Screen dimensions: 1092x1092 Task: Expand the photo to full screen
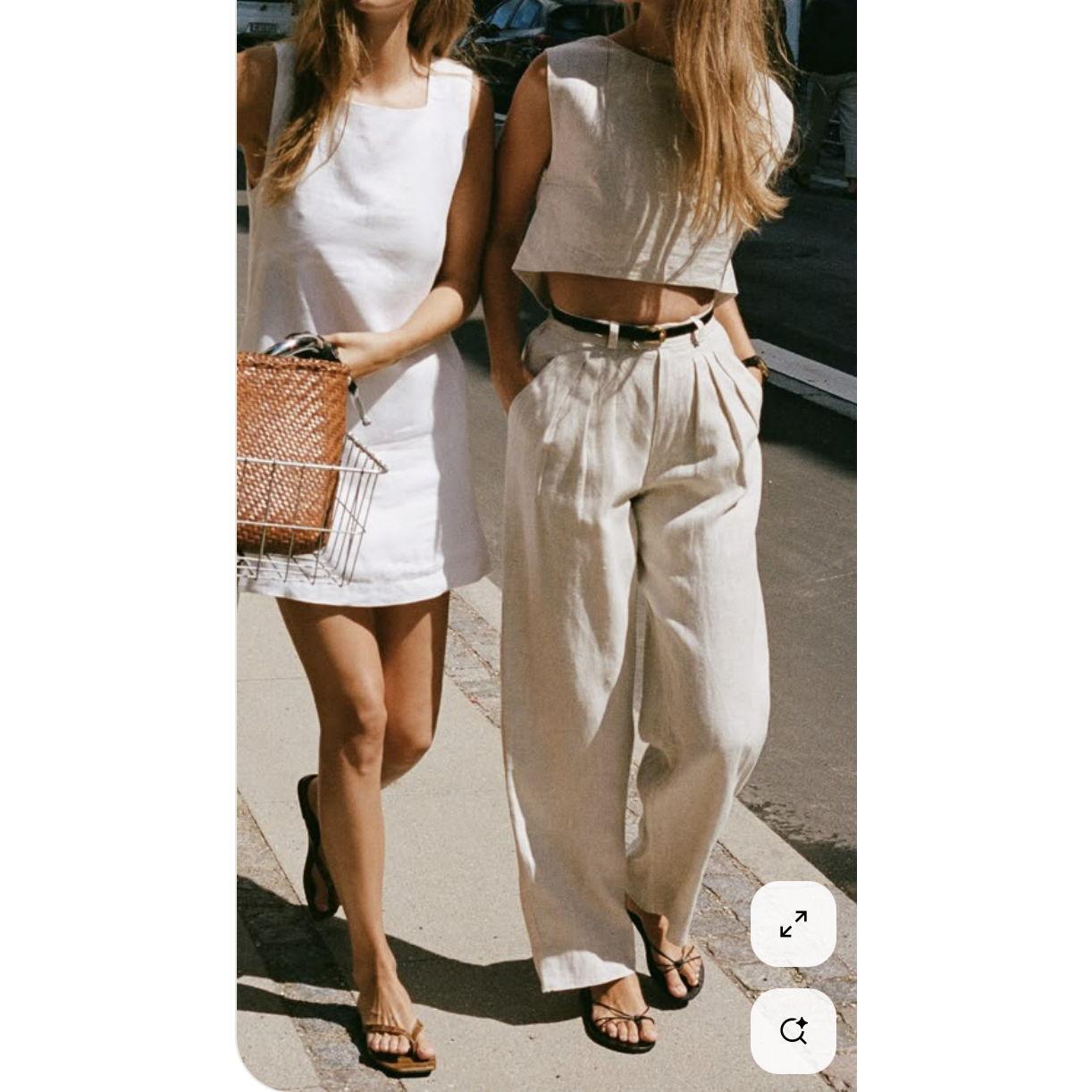click(x=793, y=924)
